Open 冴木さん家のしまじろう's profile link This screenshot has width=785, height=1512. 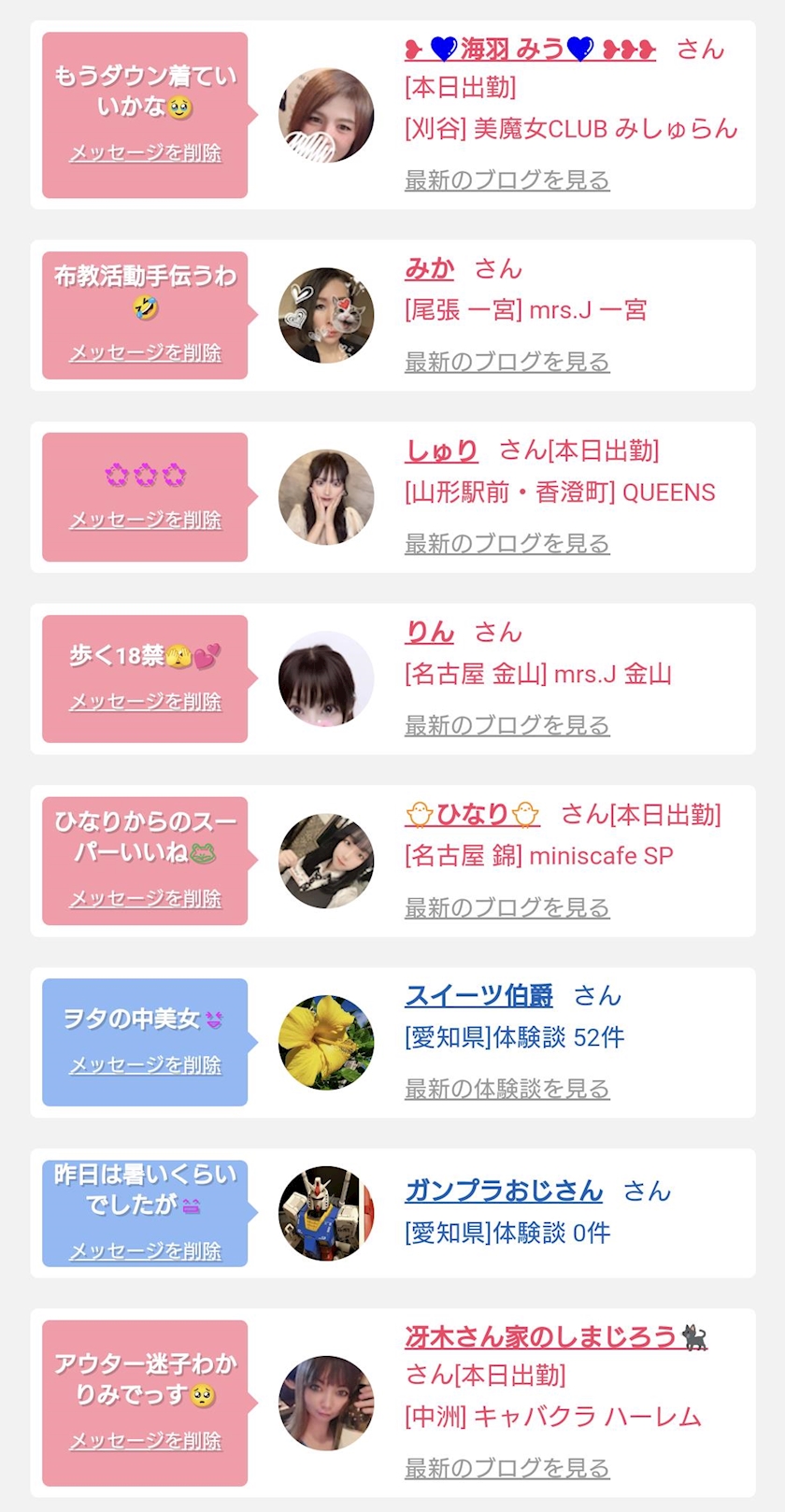coord(556,1336)
